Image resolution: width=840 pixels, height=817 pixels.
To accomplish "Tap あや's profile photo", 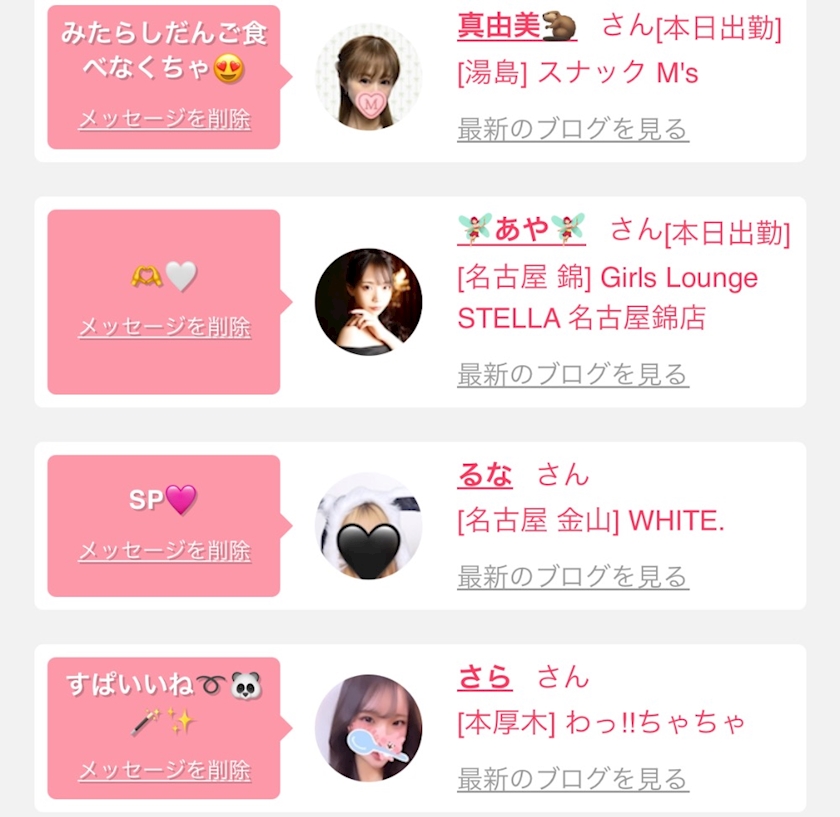I will click(x=368, y=302).
